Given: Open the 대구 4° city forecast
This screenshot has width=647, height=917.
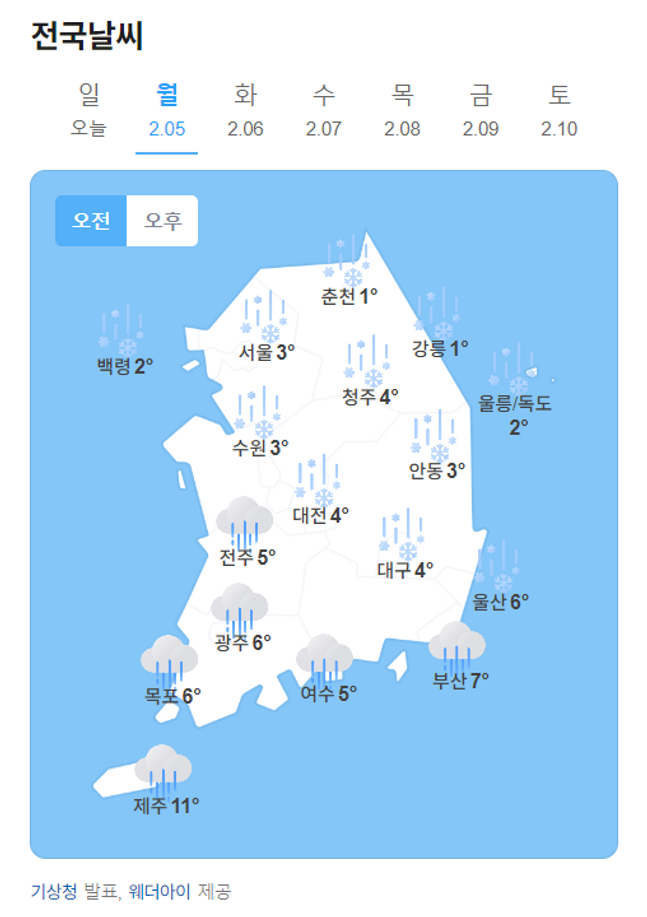Looking at the screenshot, I should (x=405, y=552).
